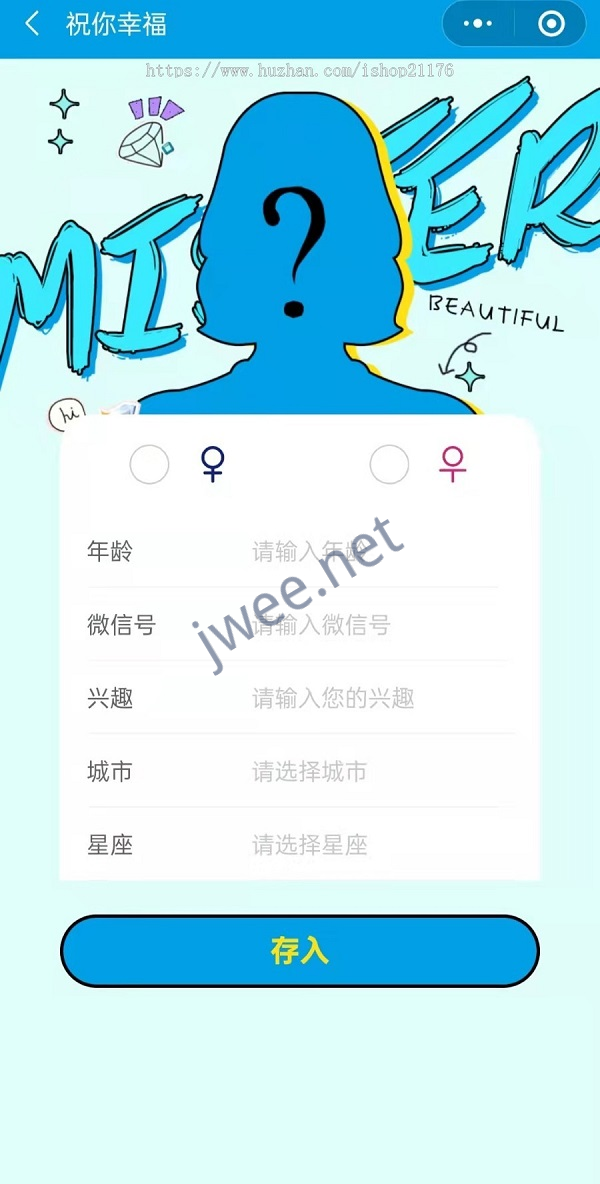This screenshot has width=600, height=1184.
Task: Open the mini program three-dot menu
Action: [479, 24]
